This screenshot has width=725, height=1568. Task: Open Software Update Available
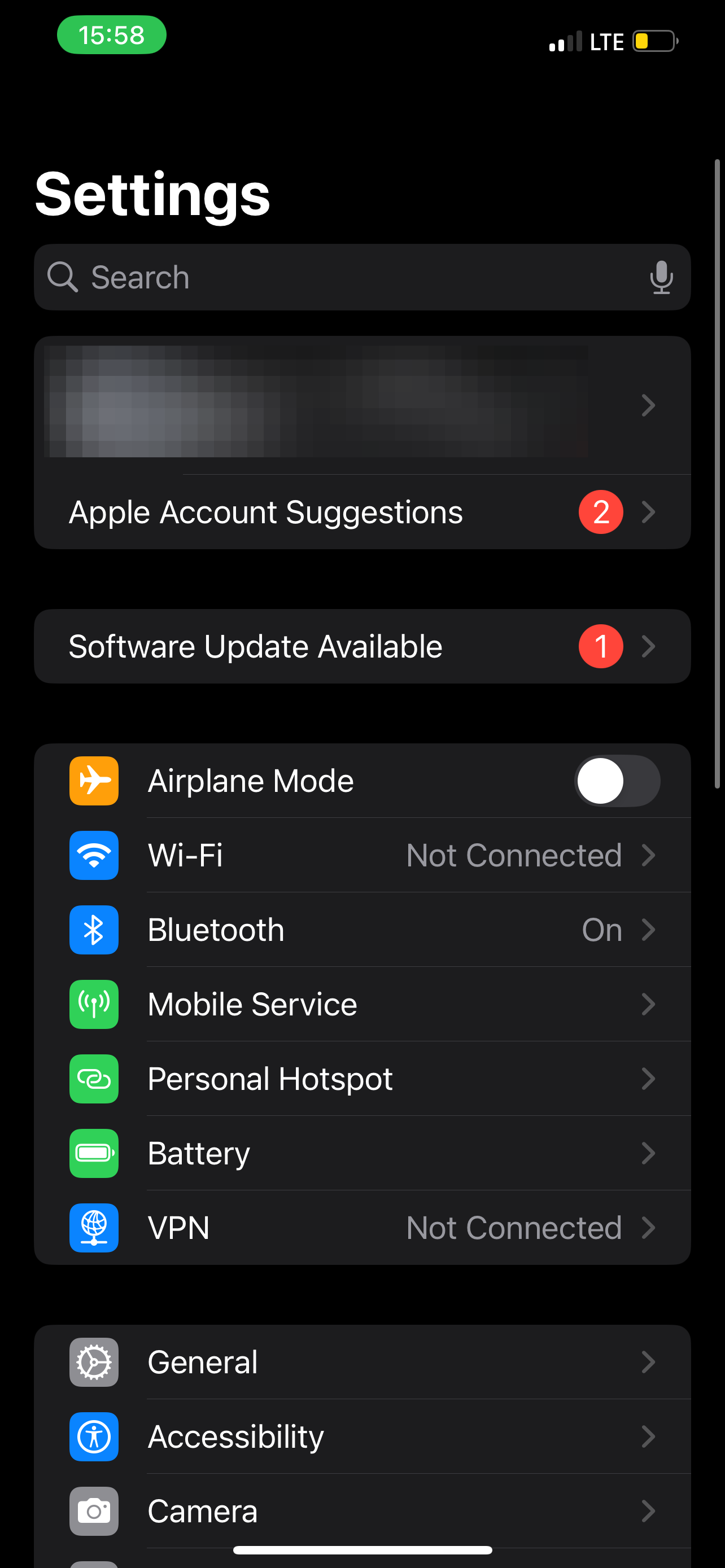[362, 646]
